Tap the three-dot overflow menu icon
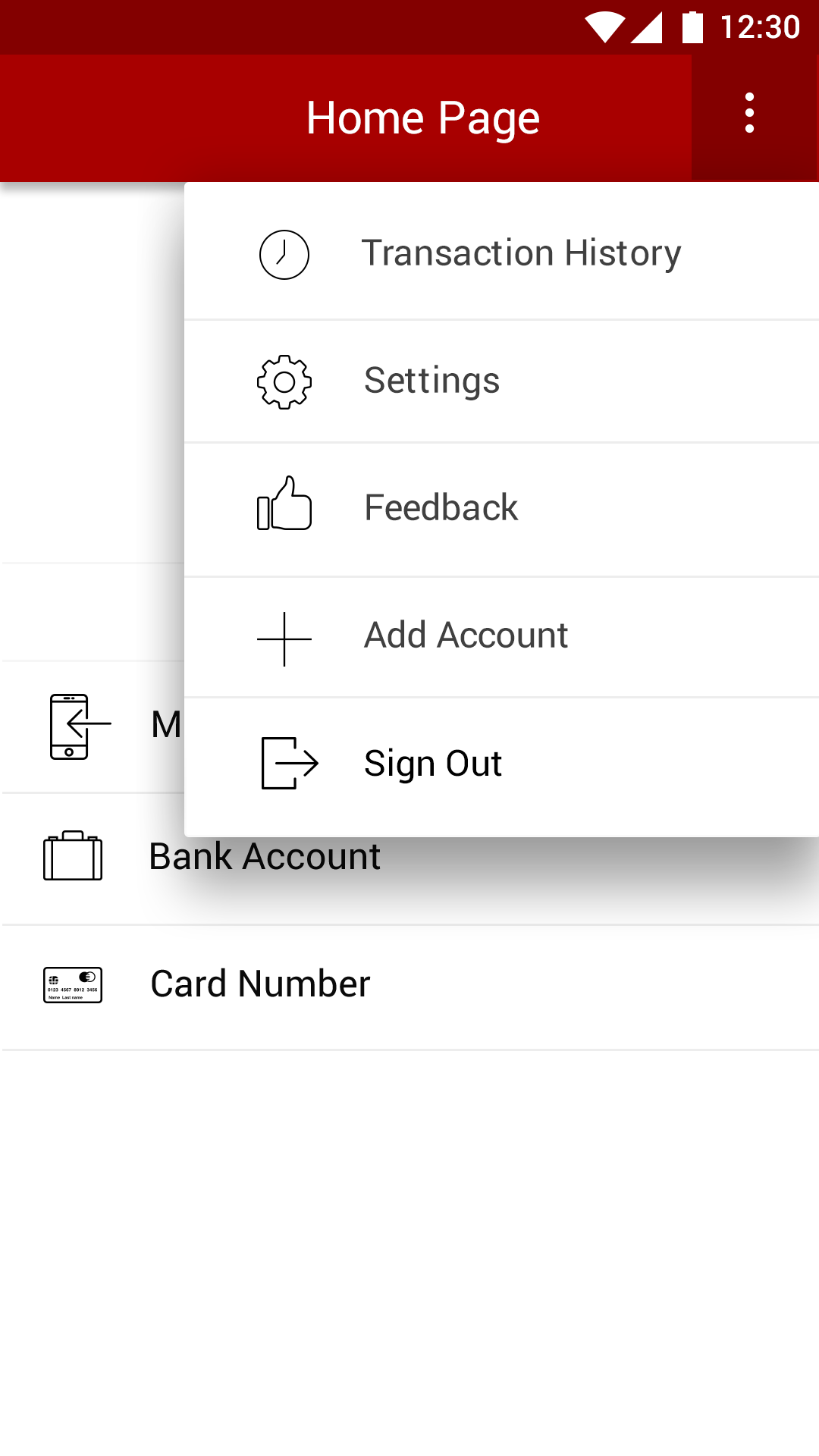This screenshot has height=1456, width=819. coord(749,114)
